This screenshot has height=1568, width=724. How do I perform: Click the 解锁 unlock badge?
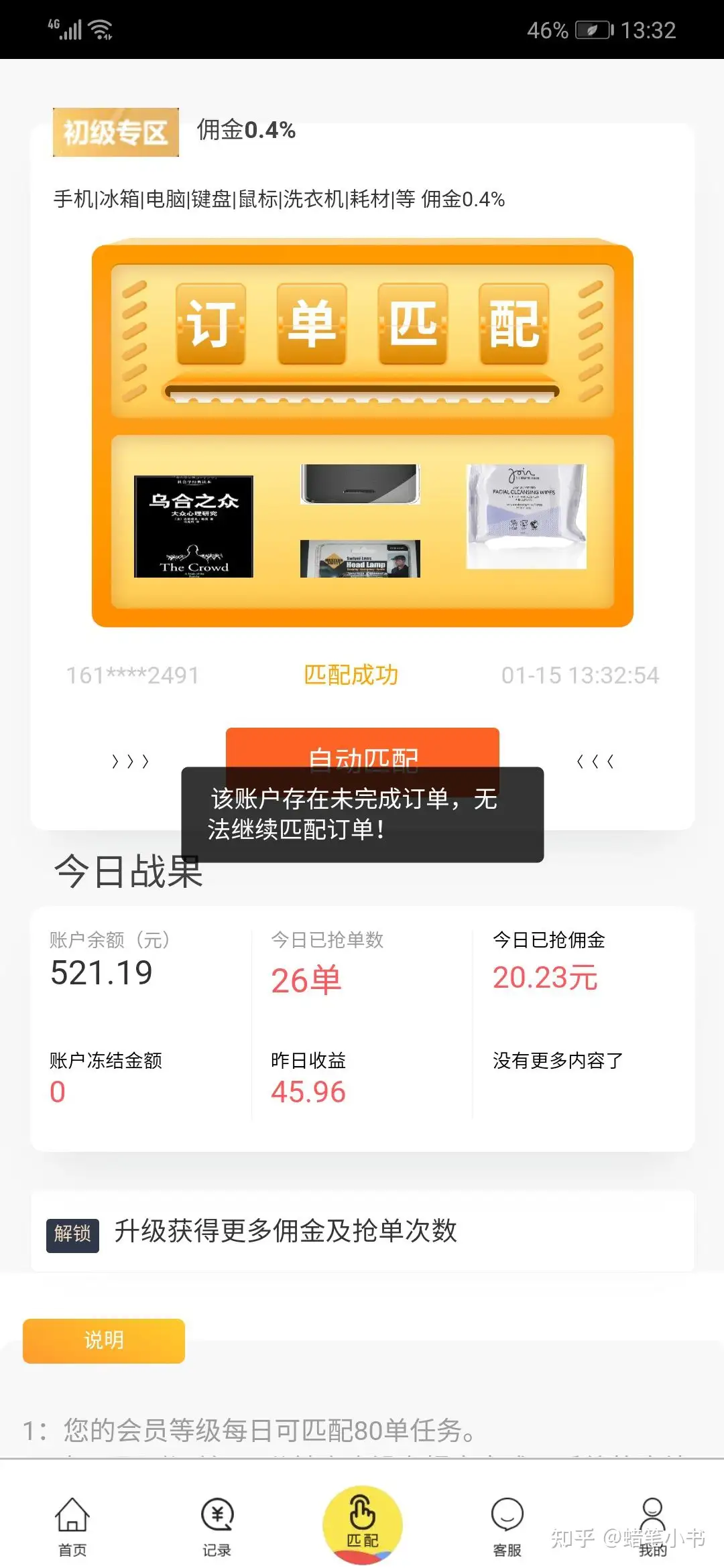point(72,1233)
